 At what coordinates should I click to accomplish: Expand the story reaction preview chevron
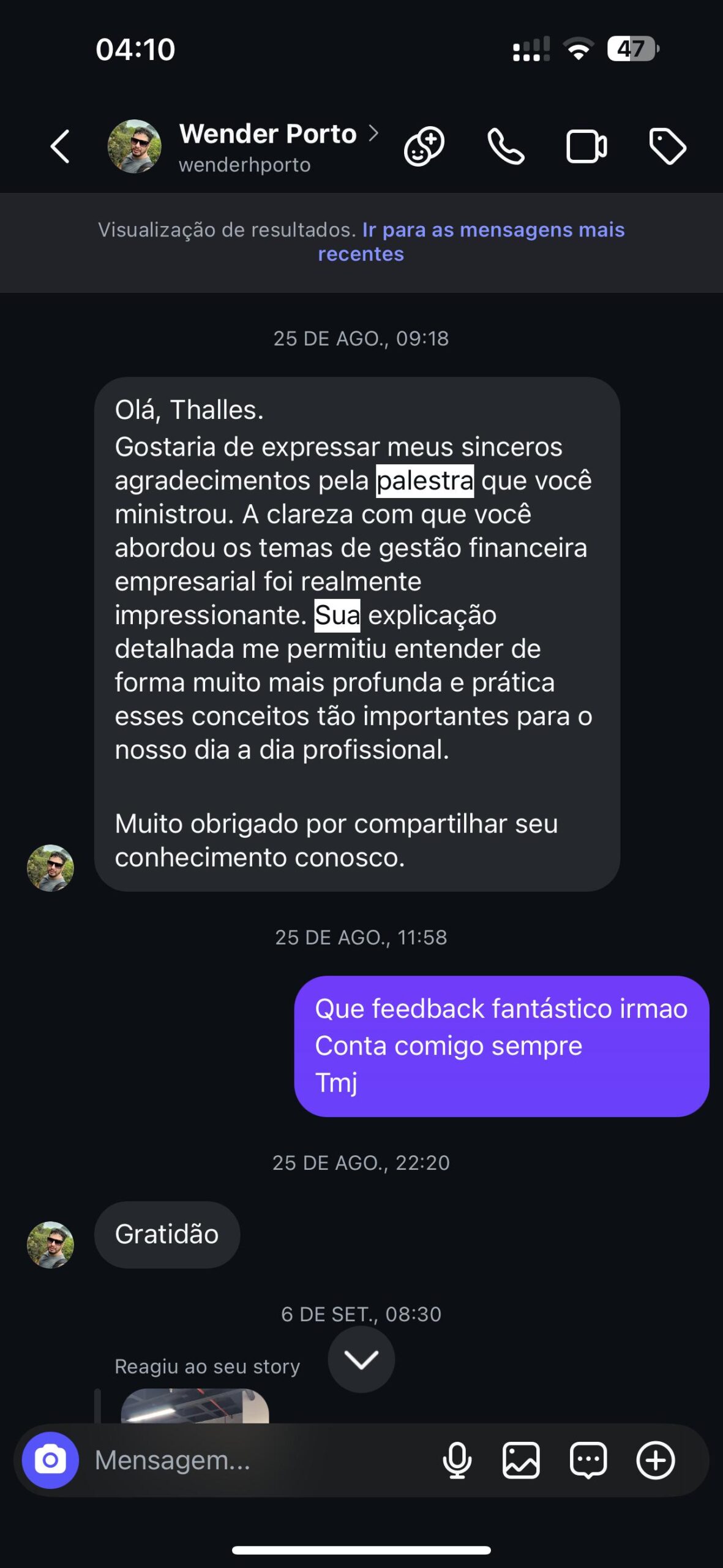(x=361, y=1361)
